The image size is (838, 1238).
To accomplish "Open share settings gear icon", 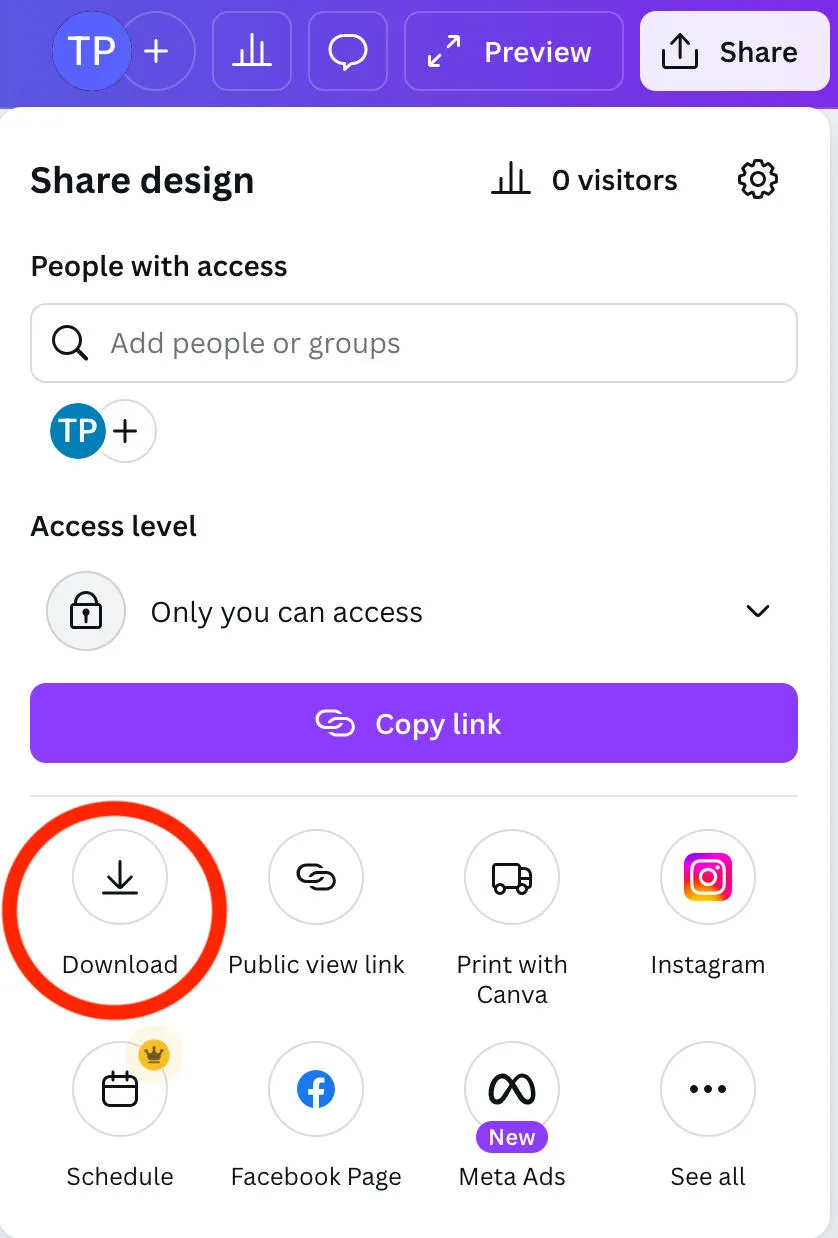I will (x=757, y=180).
